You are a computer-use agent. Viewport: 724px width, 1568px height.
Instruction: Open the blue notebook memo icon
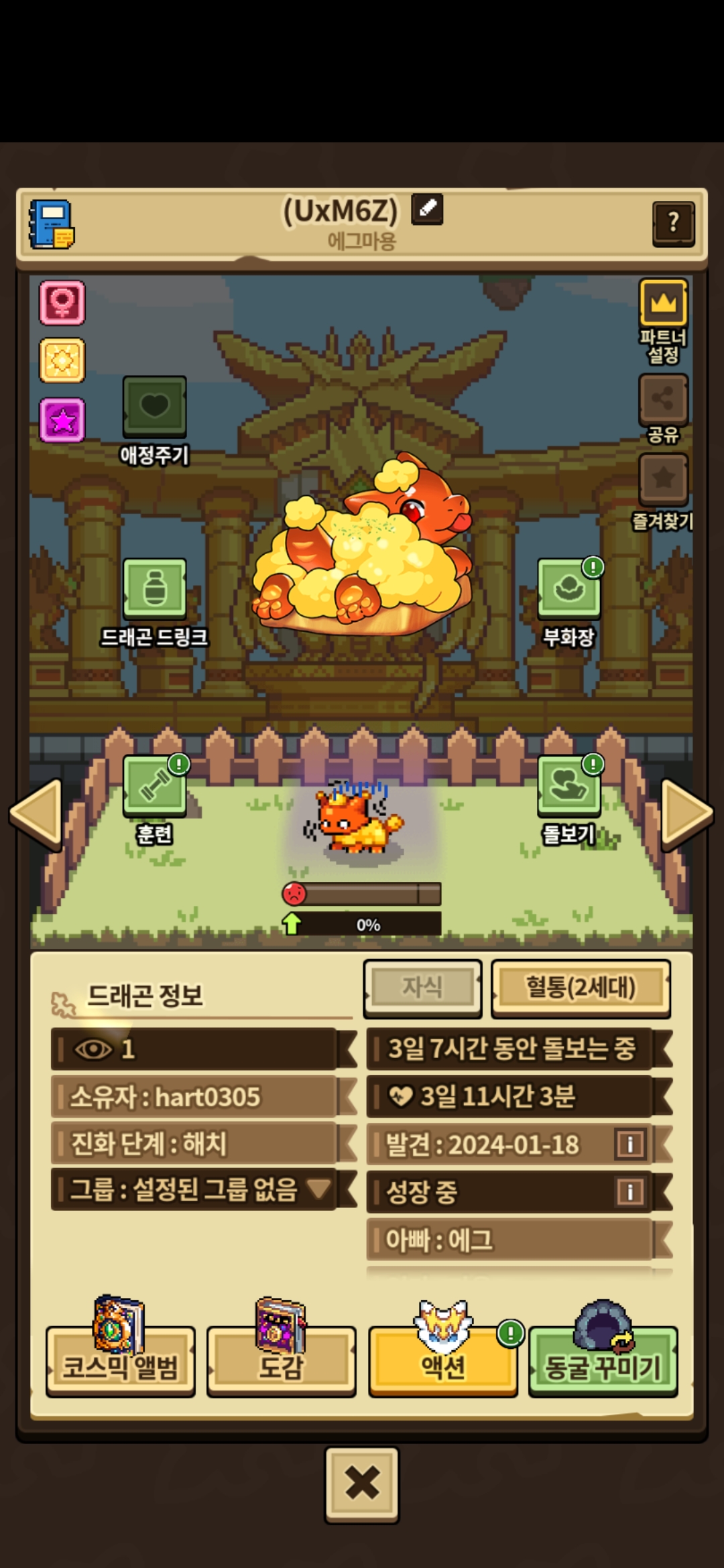[x=51, y=224]
